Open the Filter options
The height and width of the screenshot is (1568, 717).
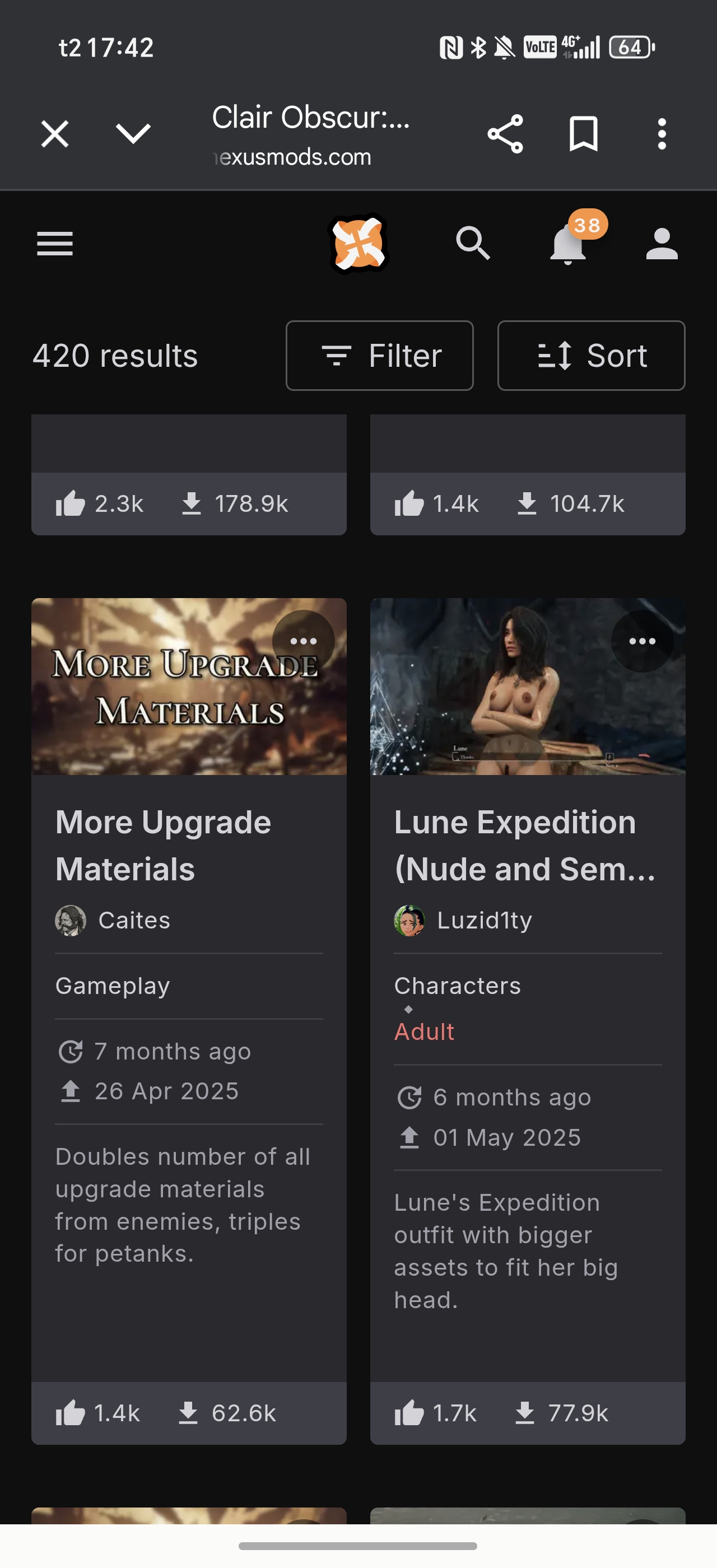(379, 356)
